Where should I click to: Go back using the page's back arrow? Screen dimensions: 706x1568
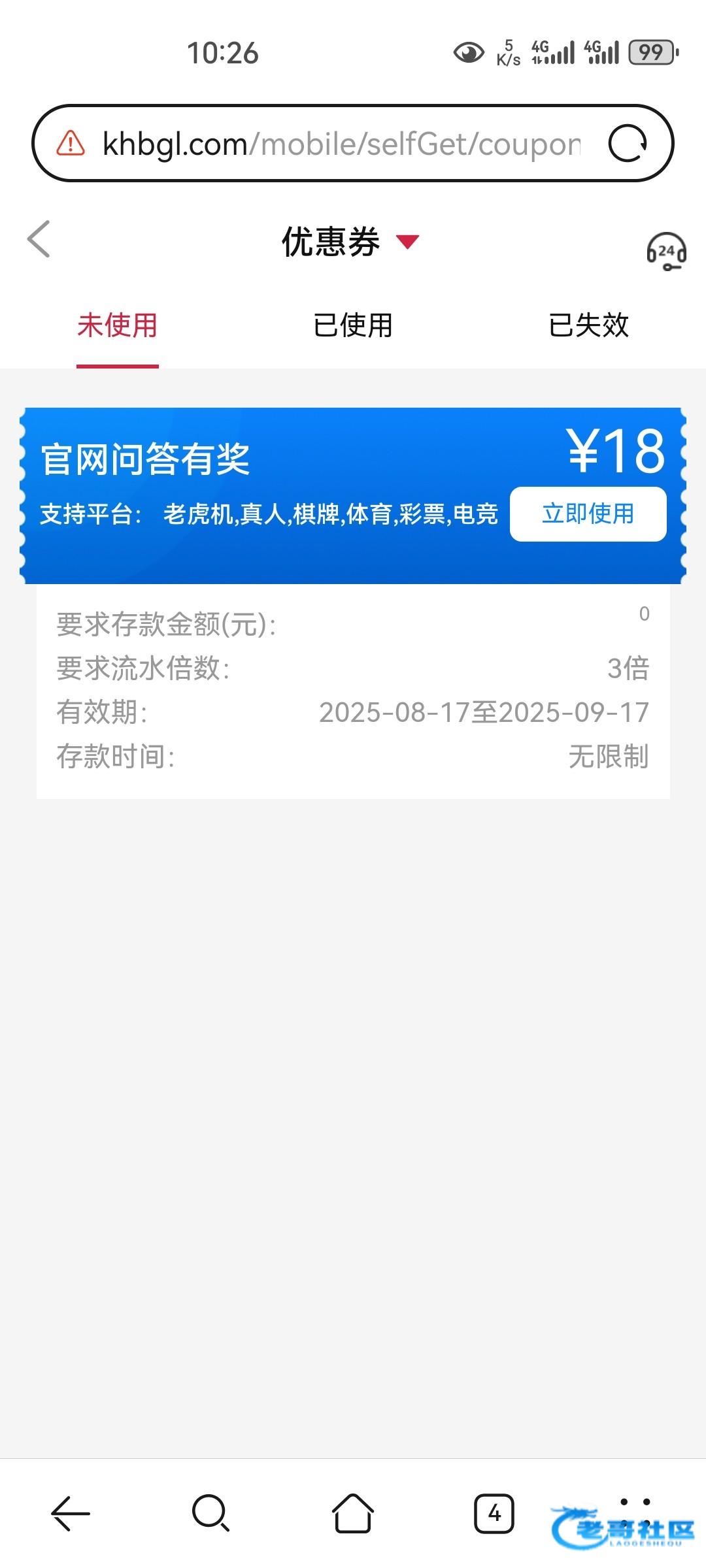click(x=39, y=239)
